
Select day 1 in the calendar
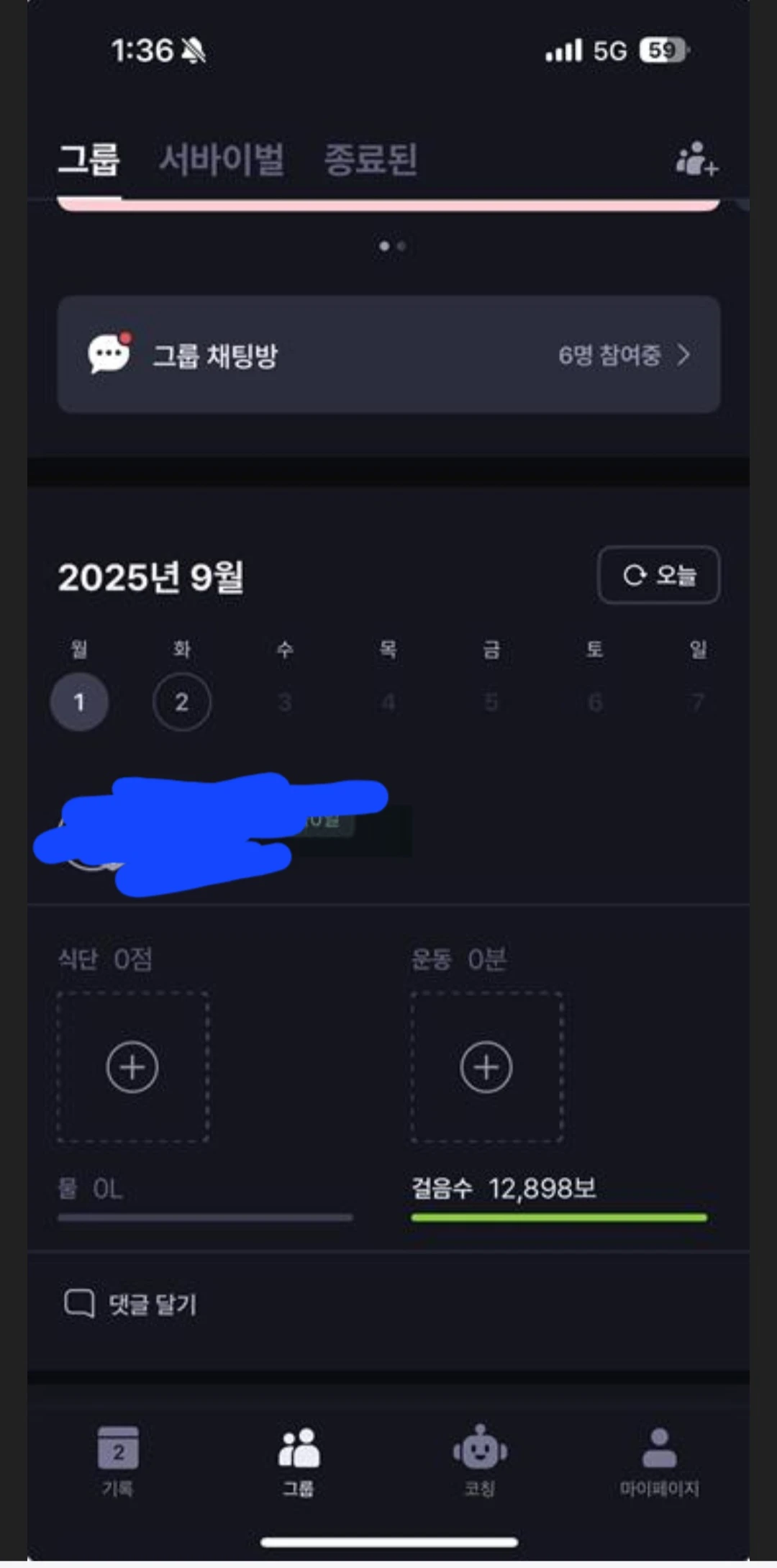click(79, 702)
